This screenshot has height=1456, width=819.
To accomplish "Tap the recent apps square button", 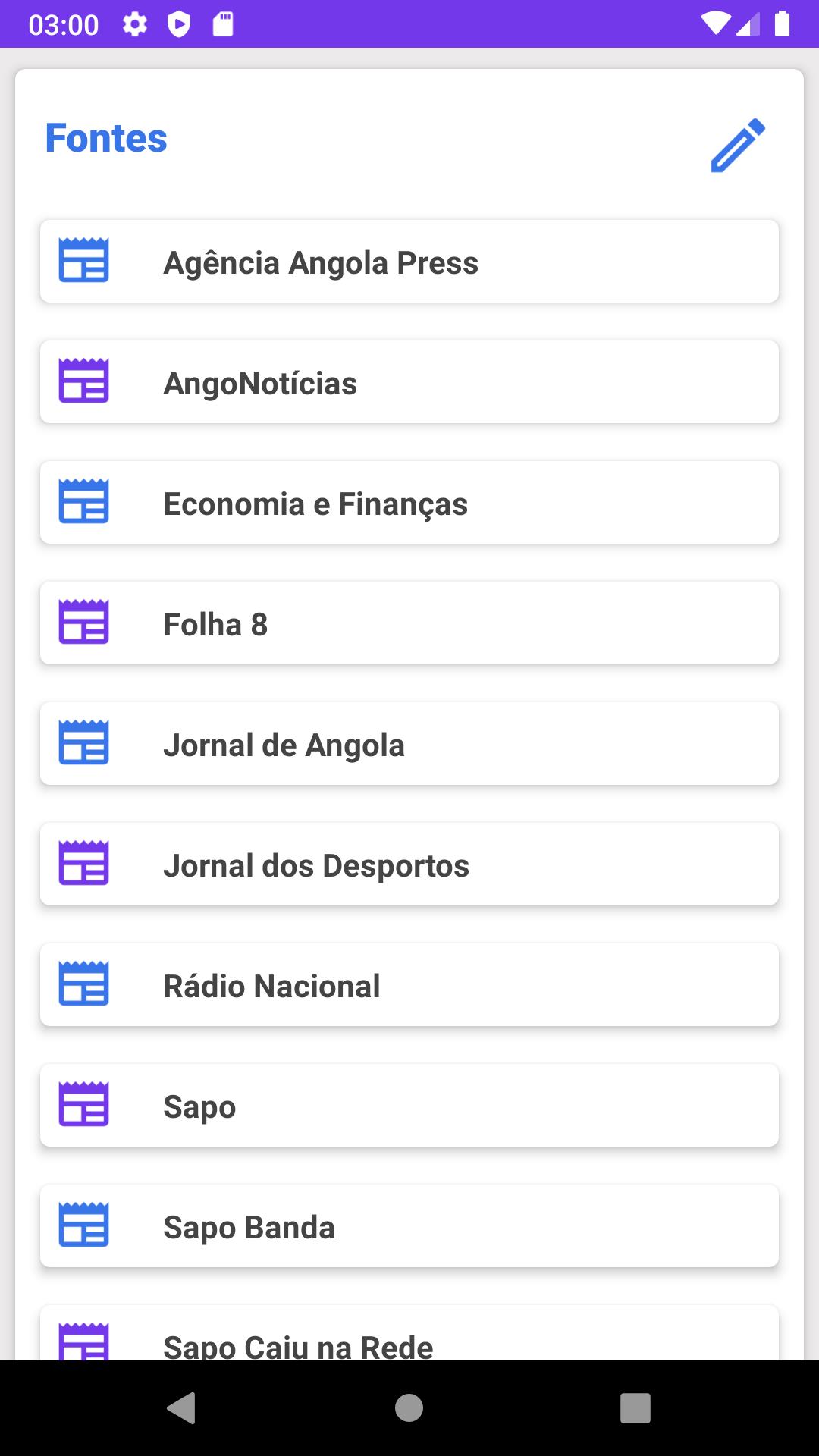I will 637,1404.
